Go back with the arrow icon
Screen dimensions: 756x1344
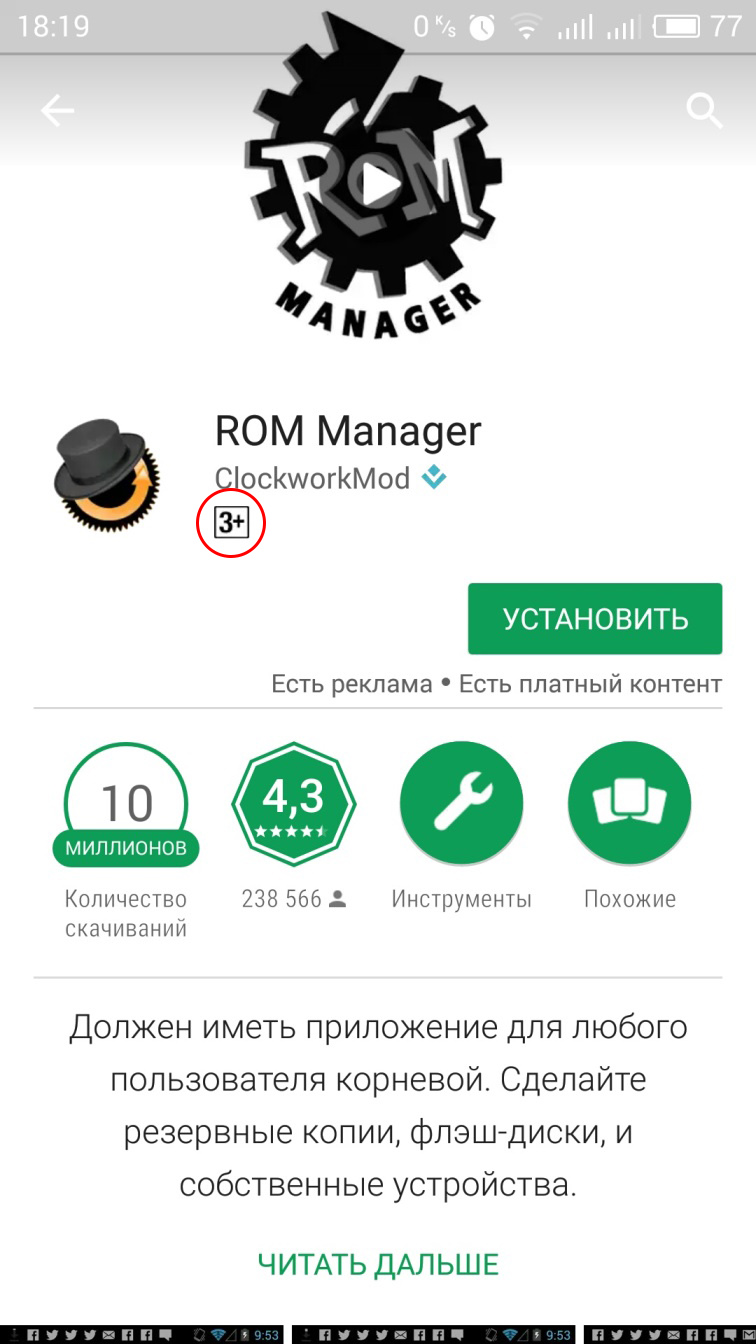[57, 111]
